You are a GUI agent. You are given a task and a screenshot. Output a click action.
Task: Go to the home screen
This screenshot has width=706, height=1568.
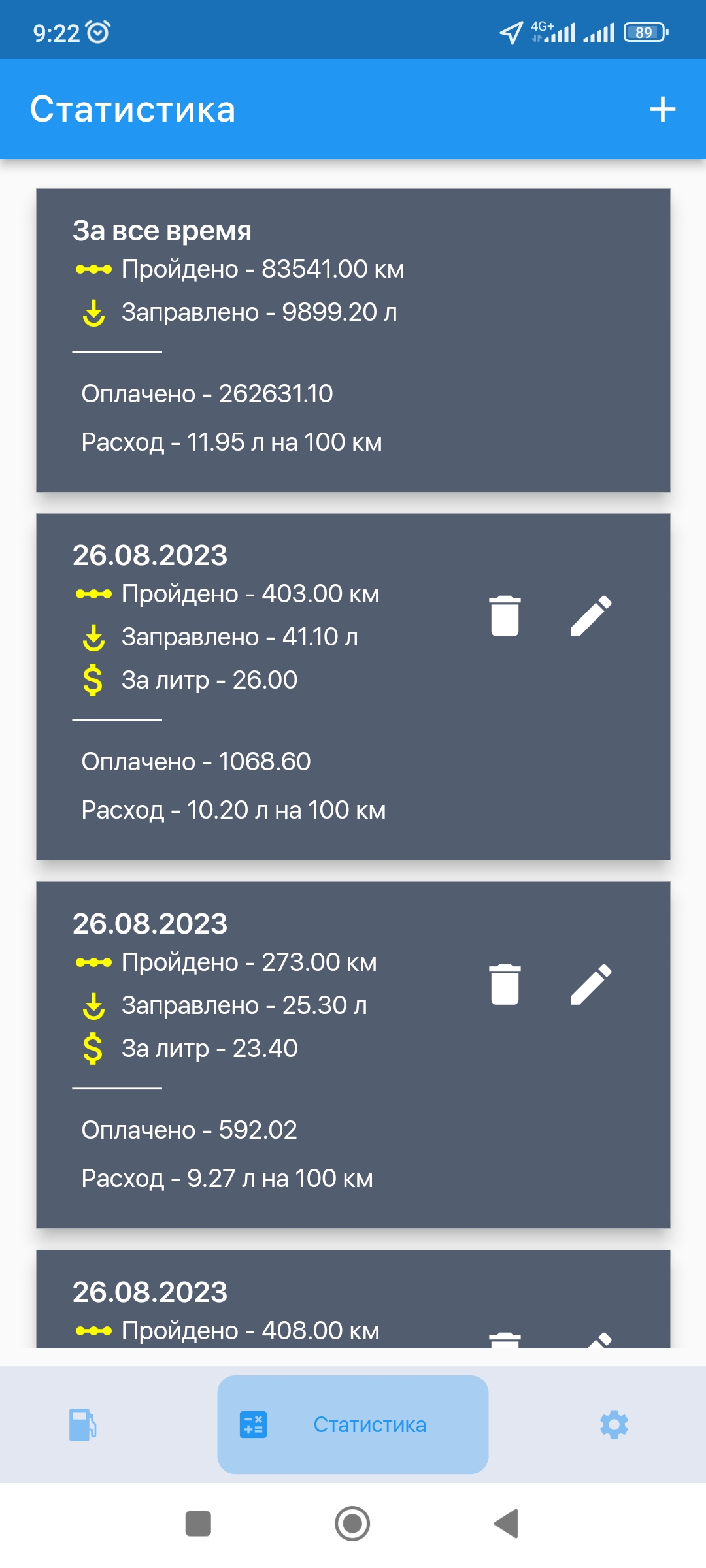(x=352, y=1524)
